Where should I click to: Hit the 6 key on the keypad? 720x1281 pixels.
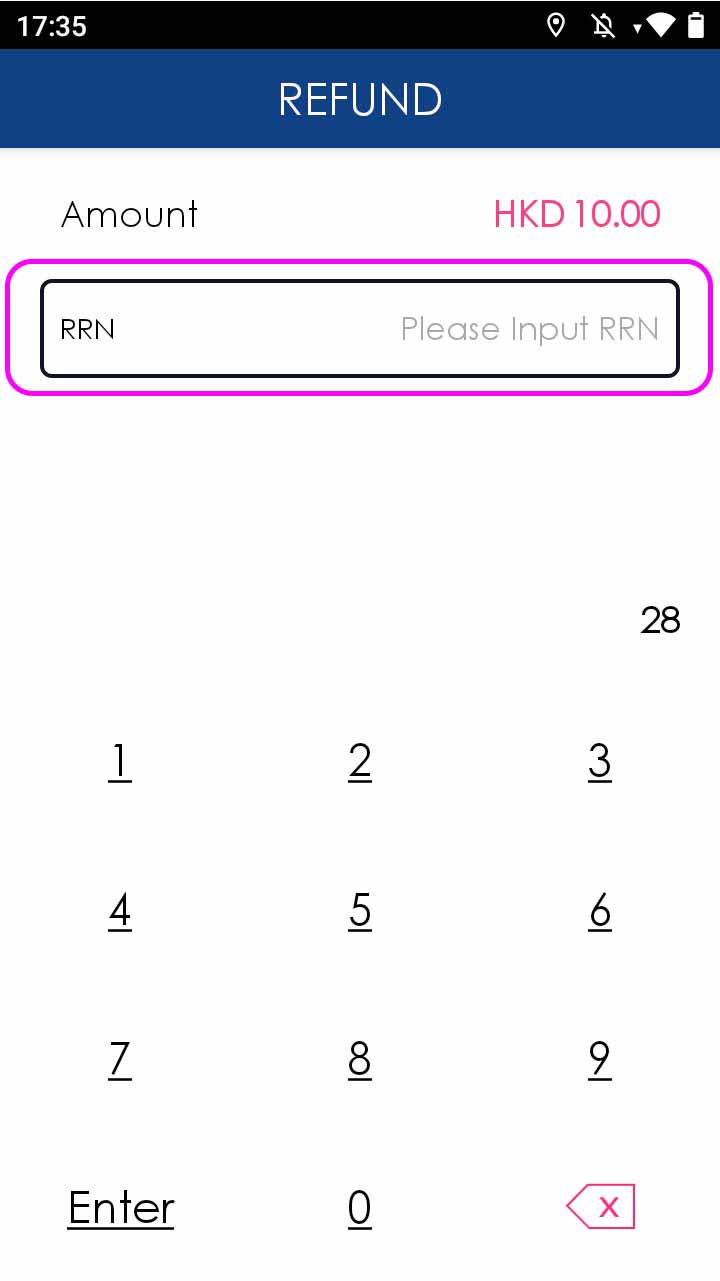600,911
